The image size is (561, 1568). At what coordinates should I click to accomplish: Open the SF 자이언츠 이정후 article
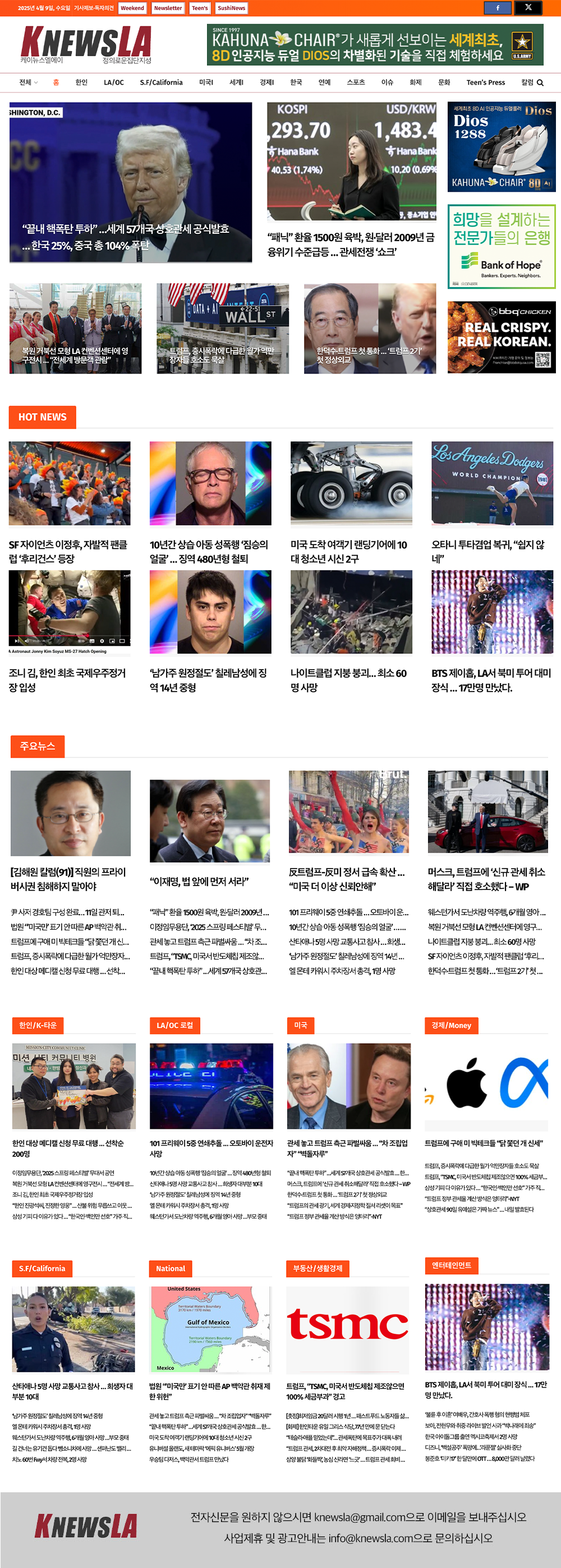coord(68,551)
